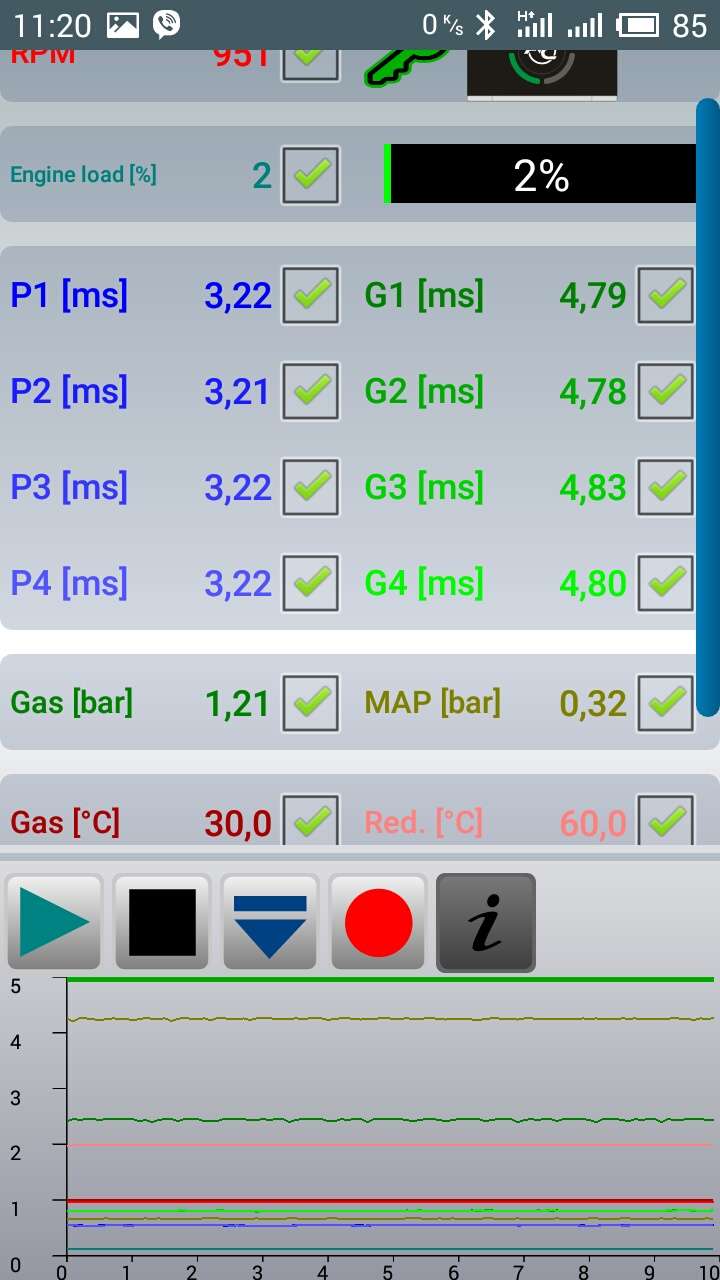Uncheck the Gas [bar] checkbox
This screenshot has width=720, height=1280.
(x=311, y=703)
